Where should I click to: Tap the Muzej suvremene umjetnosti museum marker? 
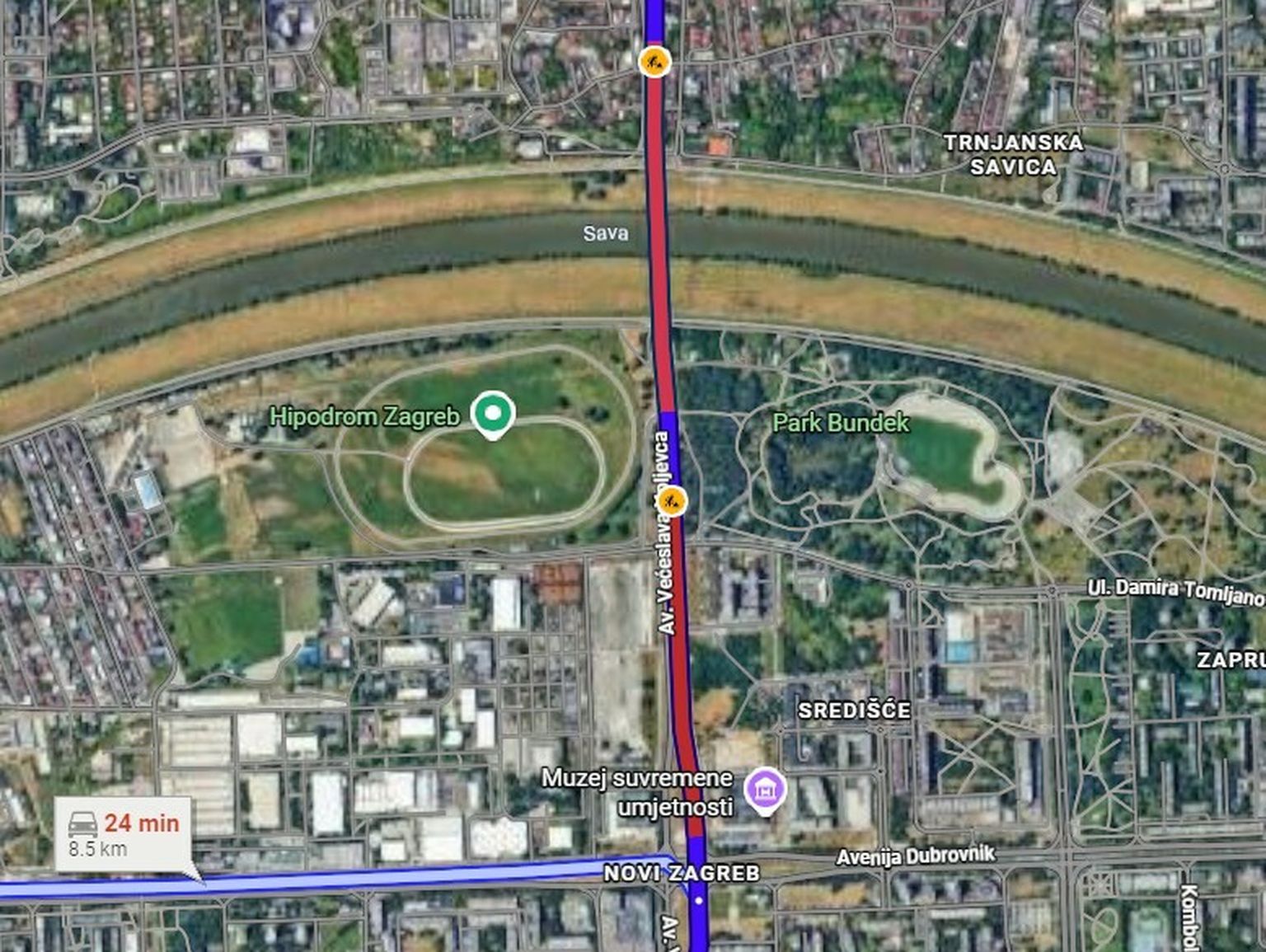point(765,788)
